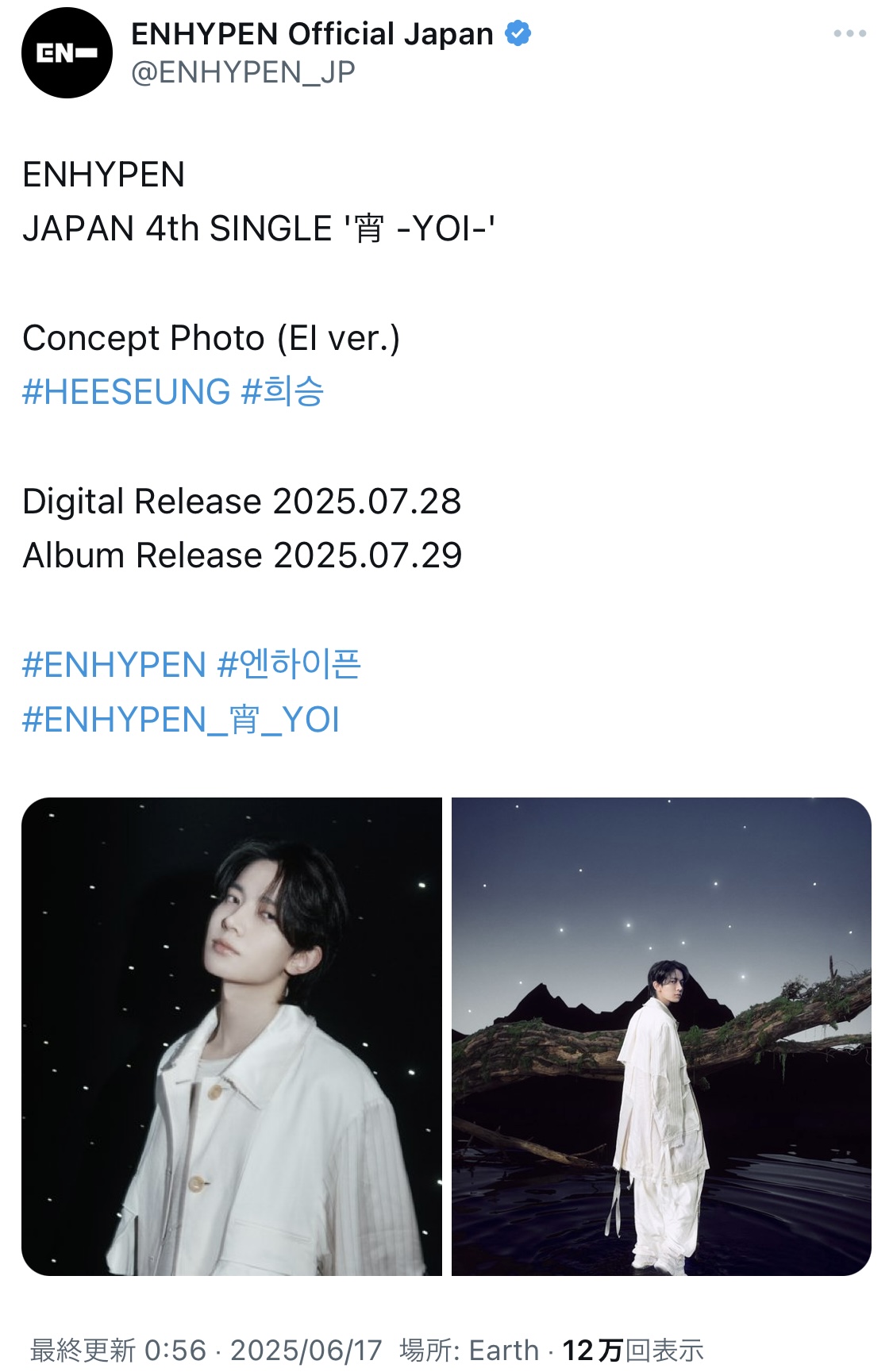Open the #희승 hashtag
893x1372 pixels.
(283, 392)
